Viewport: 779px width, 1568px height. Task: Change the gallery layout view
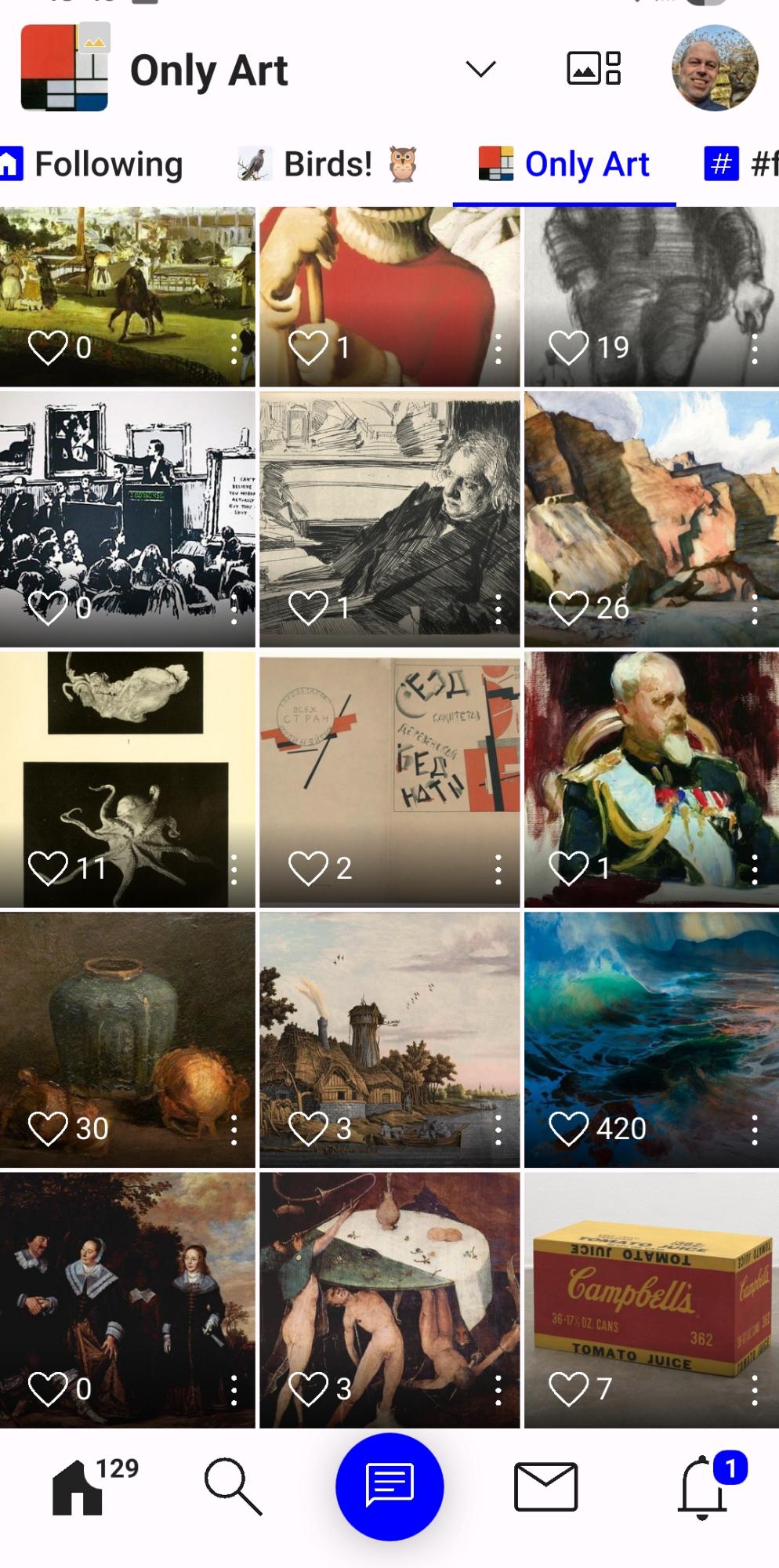click(593, 68)
